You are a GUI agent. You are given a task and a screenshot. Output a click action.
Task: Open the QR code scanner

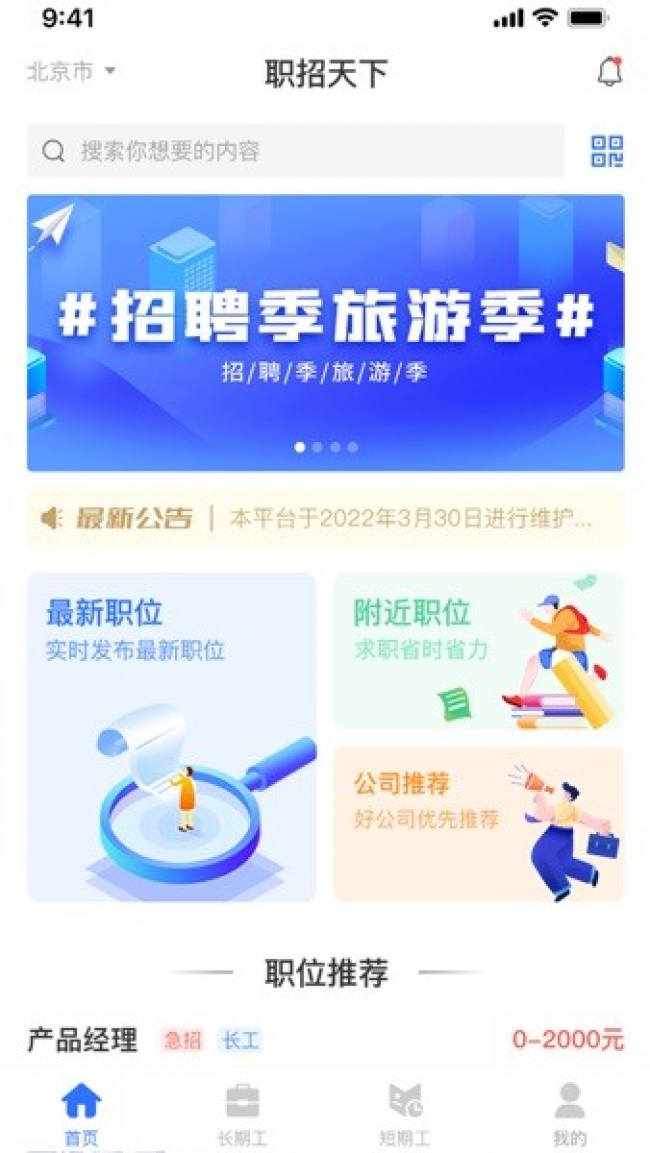[607, 151]
